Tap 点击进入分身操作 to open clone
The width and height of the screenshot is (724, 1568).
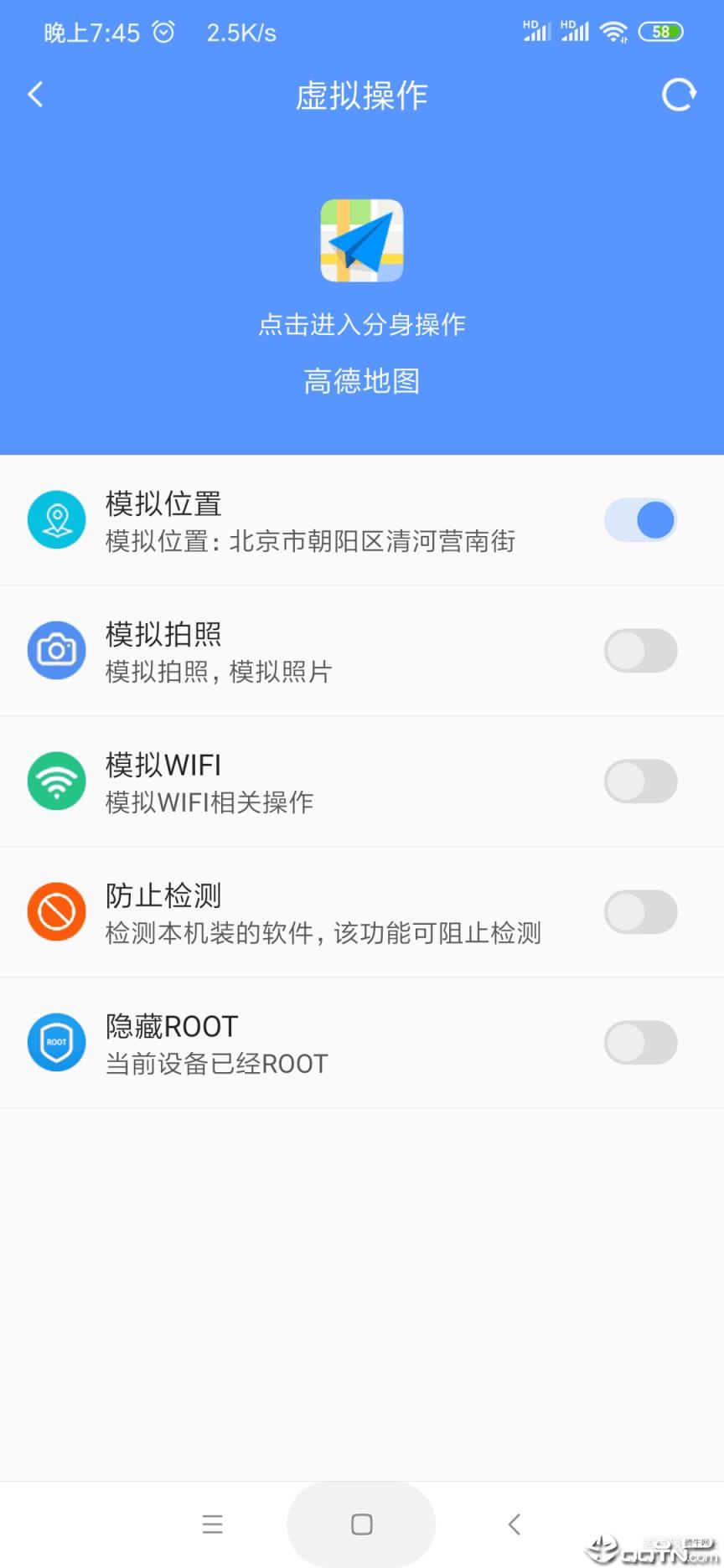[x=361, y=323]
